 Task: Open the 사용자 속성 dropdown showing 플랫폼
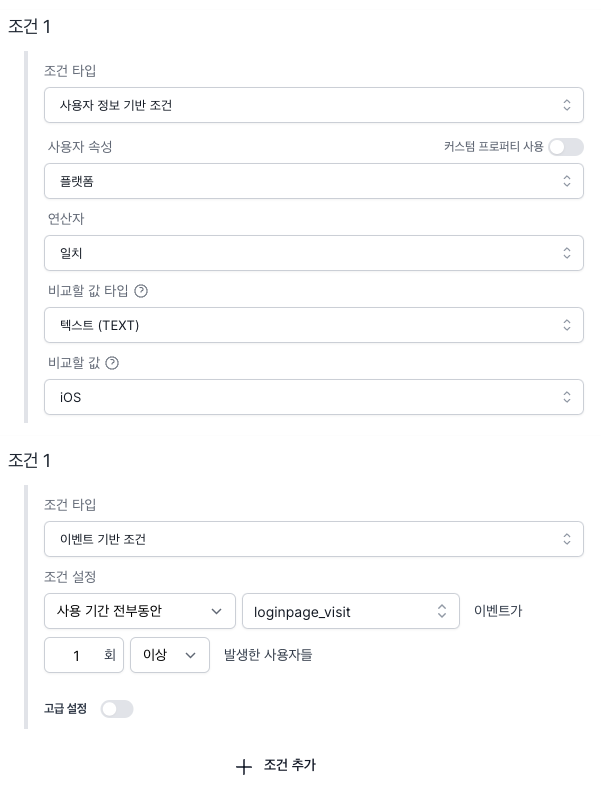tap(313, 181)
